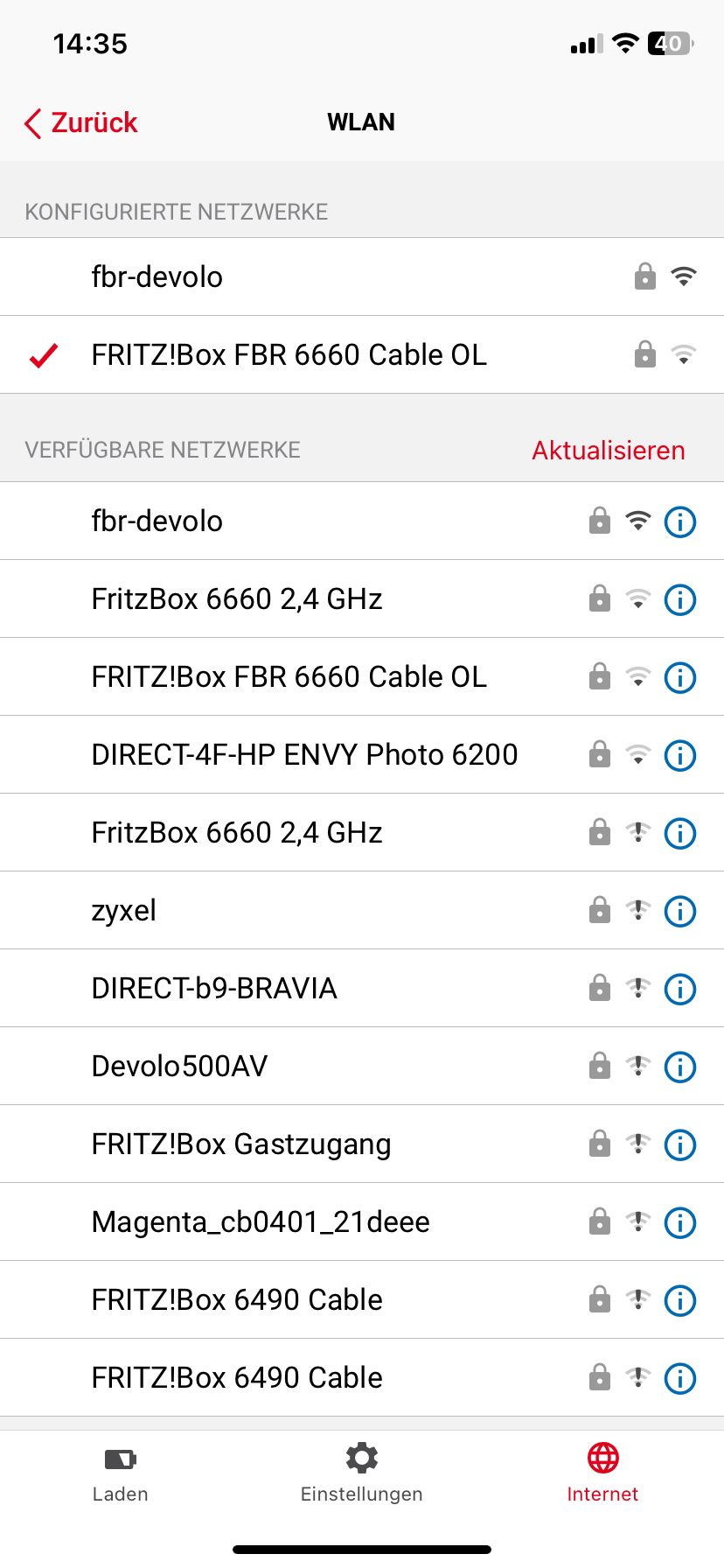This screenshot has width=724, height=1568.
Task: Show details icon for Devolo500AV
Action: (x=679, y=1067)
